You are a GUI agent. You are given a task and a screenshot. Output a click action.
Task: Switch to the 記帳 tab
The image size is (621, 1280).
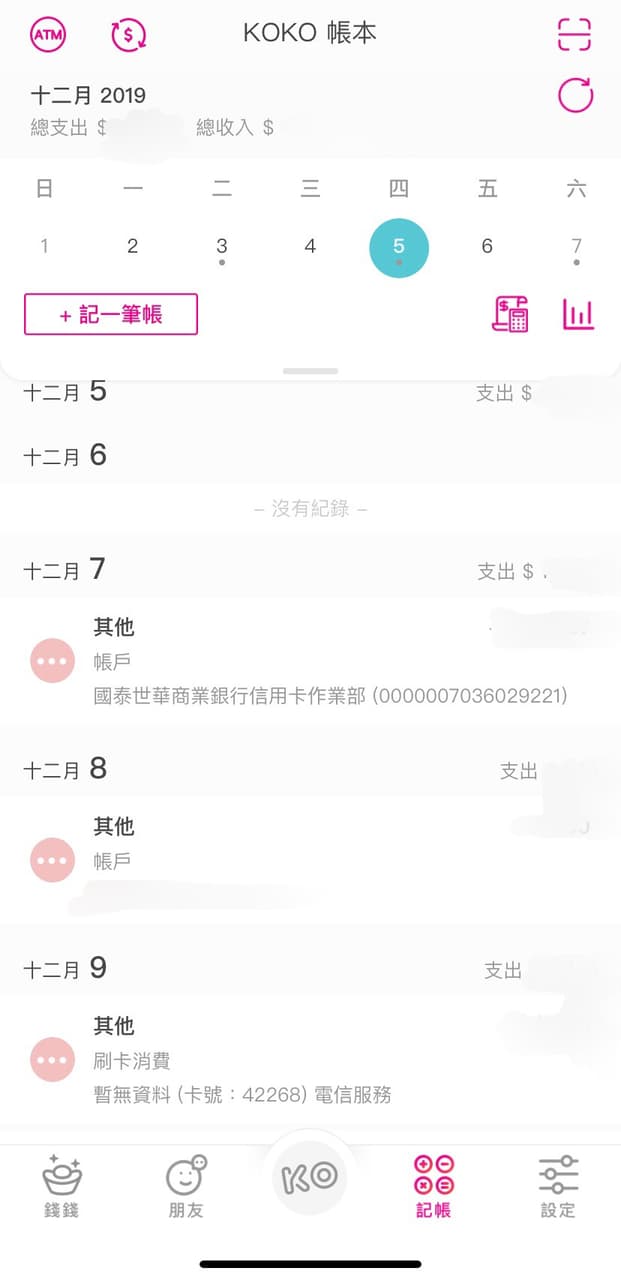click(x=434, y=1187)
